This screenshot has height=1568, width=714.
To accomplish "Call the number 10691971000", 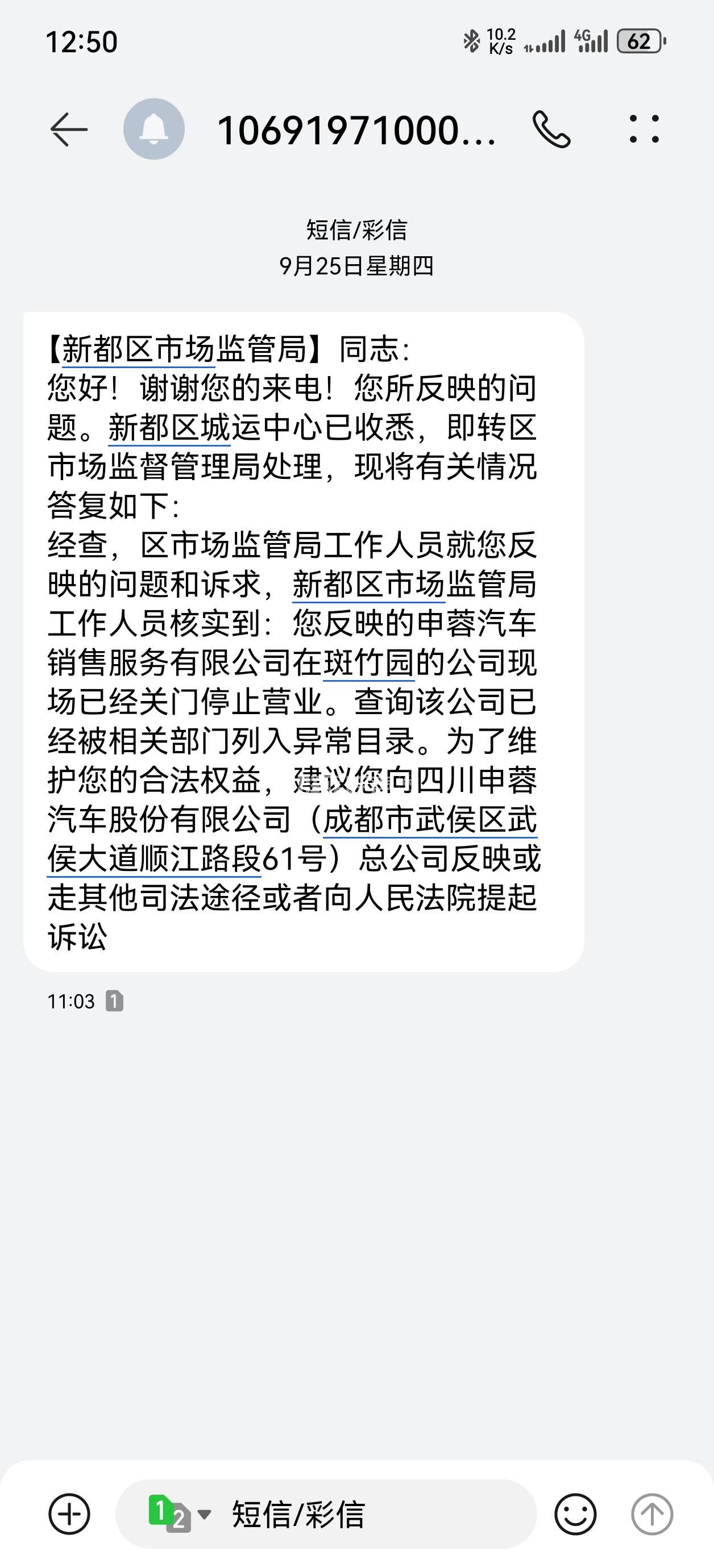I will click(x=551, y=130).
